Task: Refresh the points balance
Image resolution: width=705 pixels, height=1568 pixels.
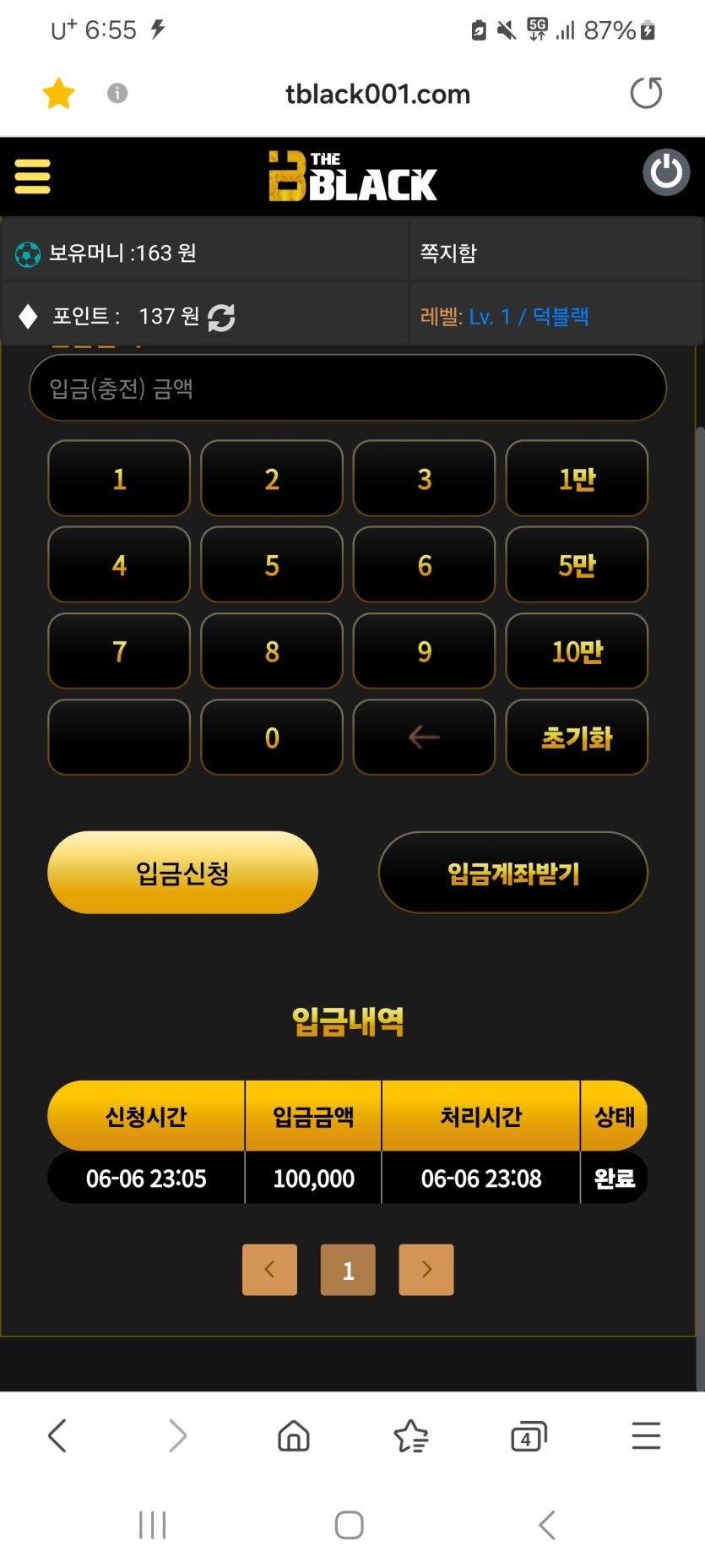Action: pyautogui.click(x=221, y=318)
